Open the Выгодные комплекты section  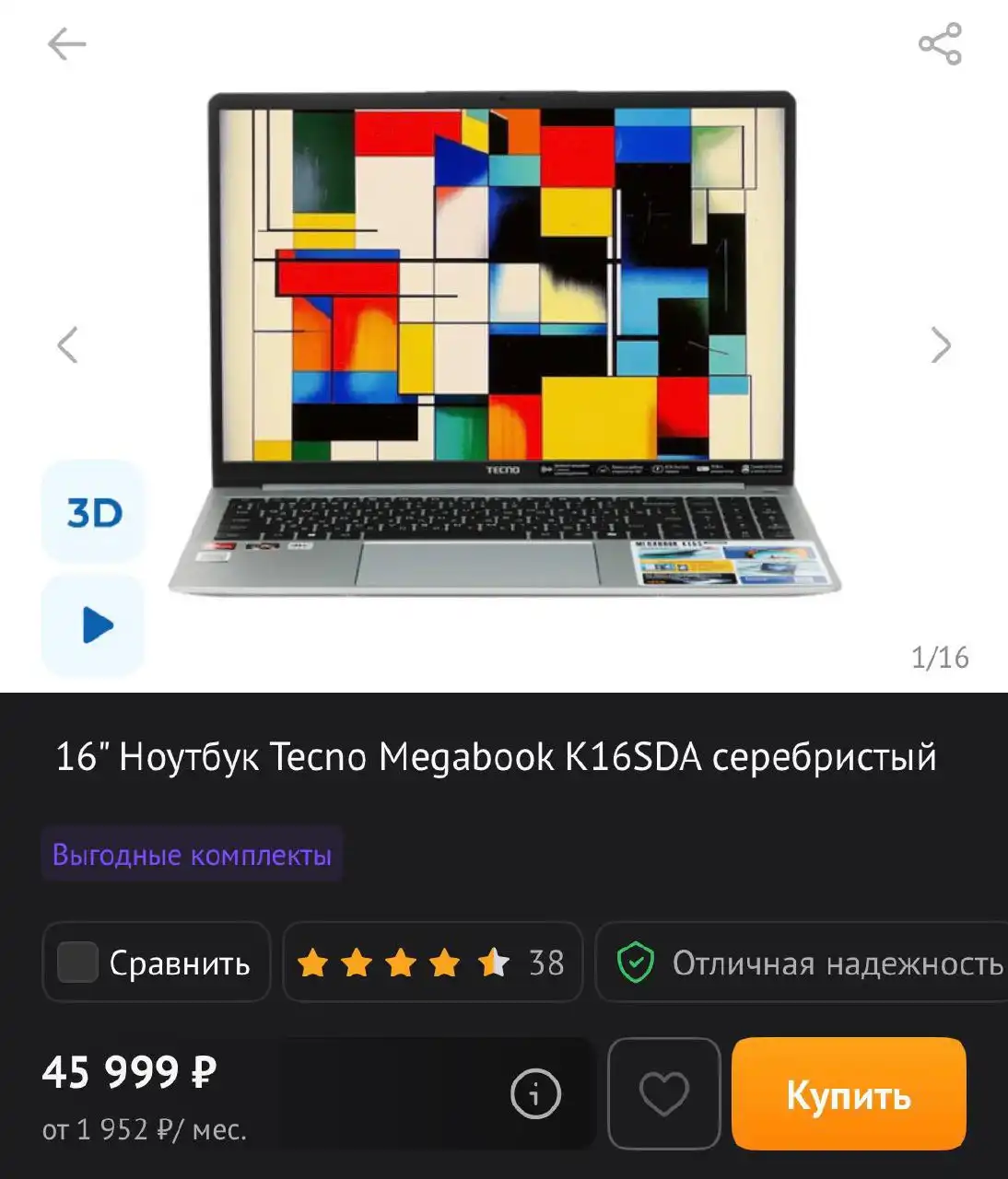(x=191, y=856)
